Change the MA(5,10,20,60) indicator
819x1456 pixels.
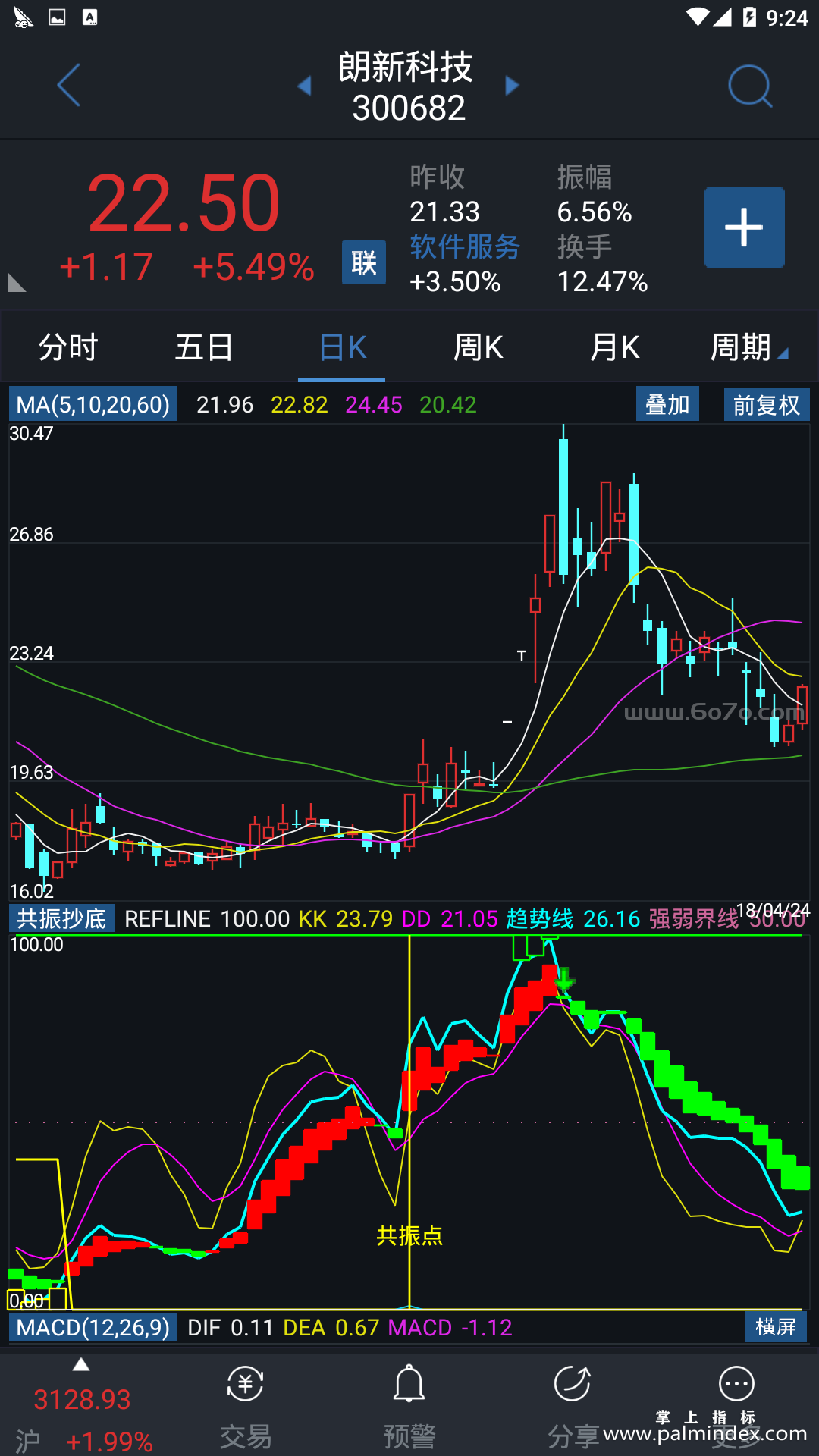93,404
